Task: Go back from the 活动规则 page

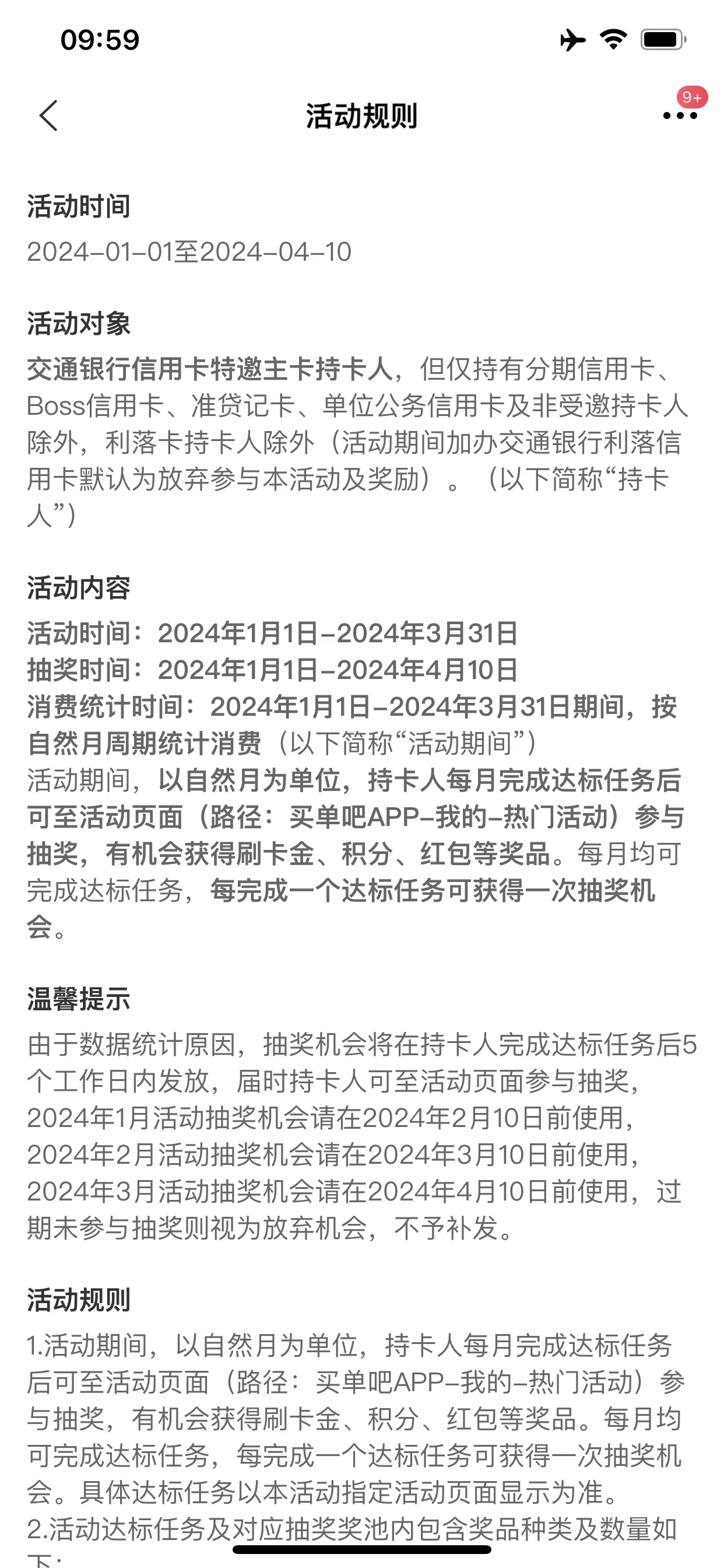Action: click(x=48, y=116)
